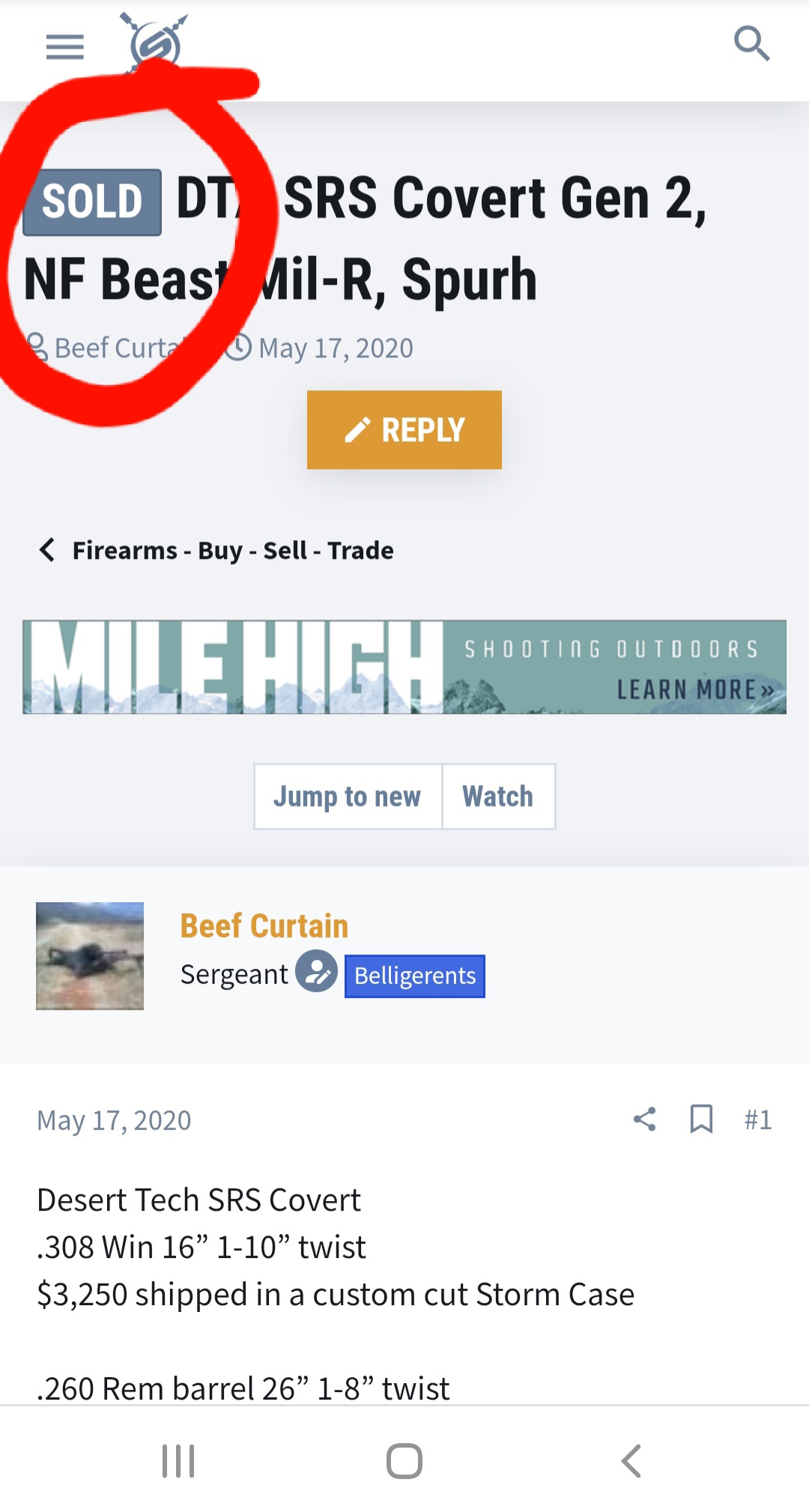
Task: Reply to this thread
Action: tap(404, 429)
